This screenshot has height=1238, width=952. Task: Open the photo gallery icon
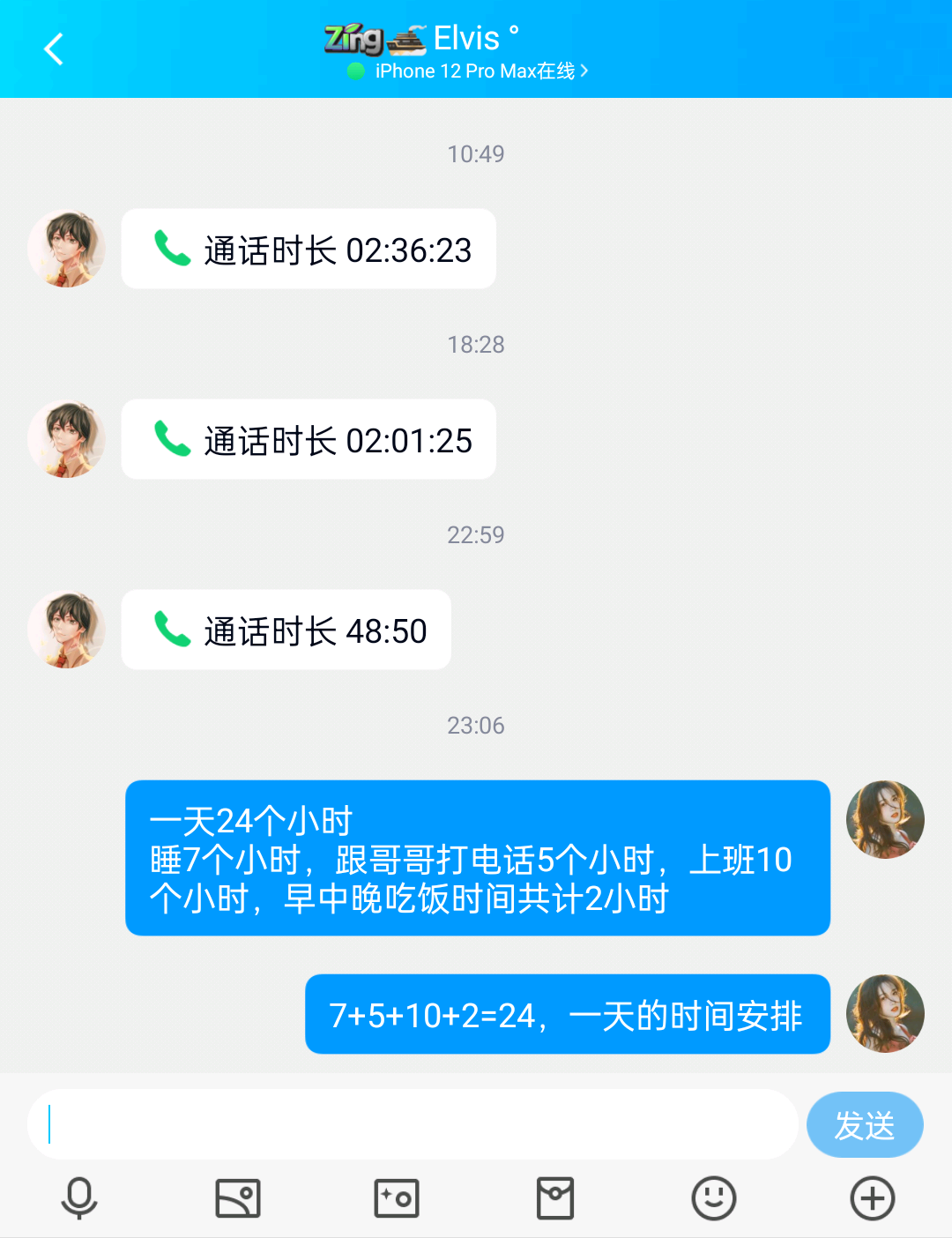[x=237, y=1198]
